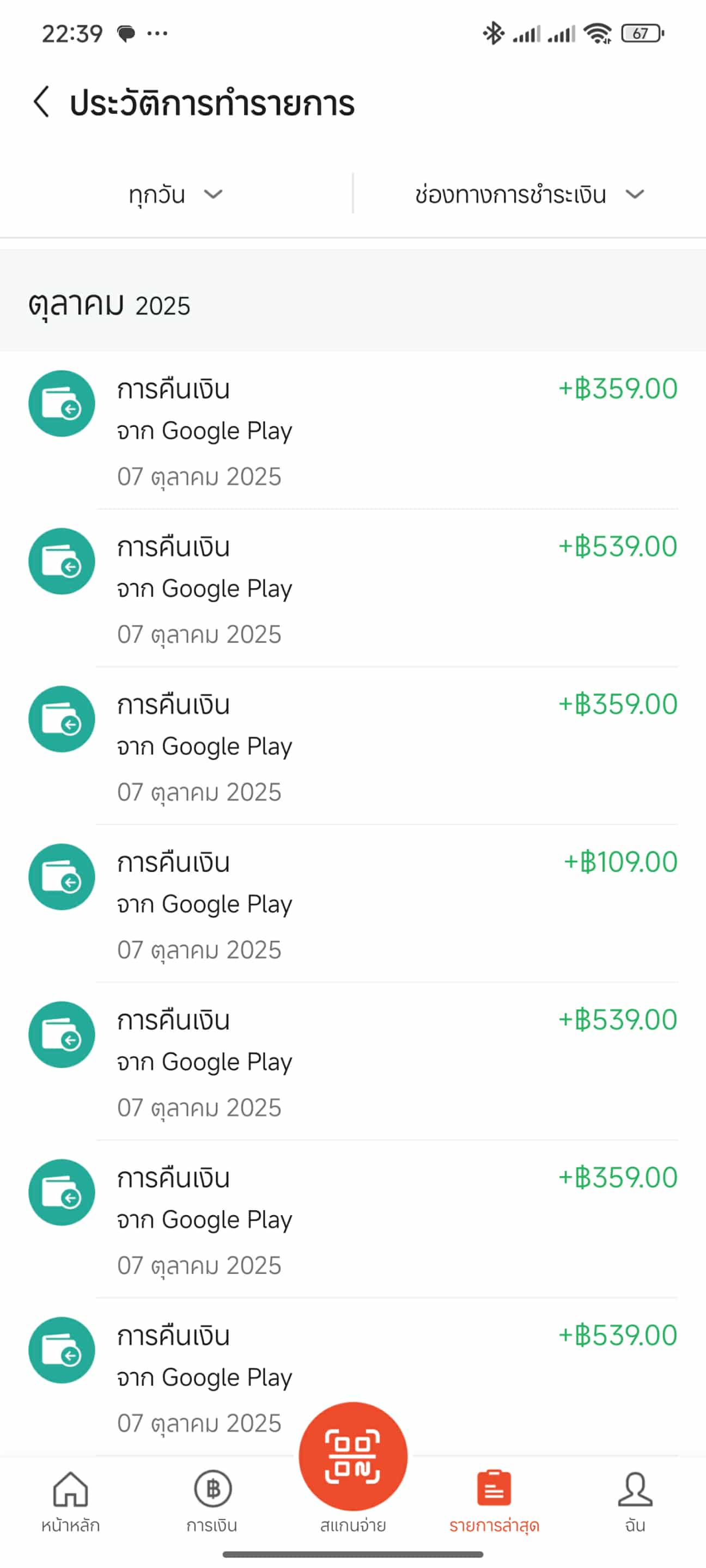Expand the ทุกวัน date filter
The width and height of the screenshot is (706, 1568).
click(x=175, y=195)
